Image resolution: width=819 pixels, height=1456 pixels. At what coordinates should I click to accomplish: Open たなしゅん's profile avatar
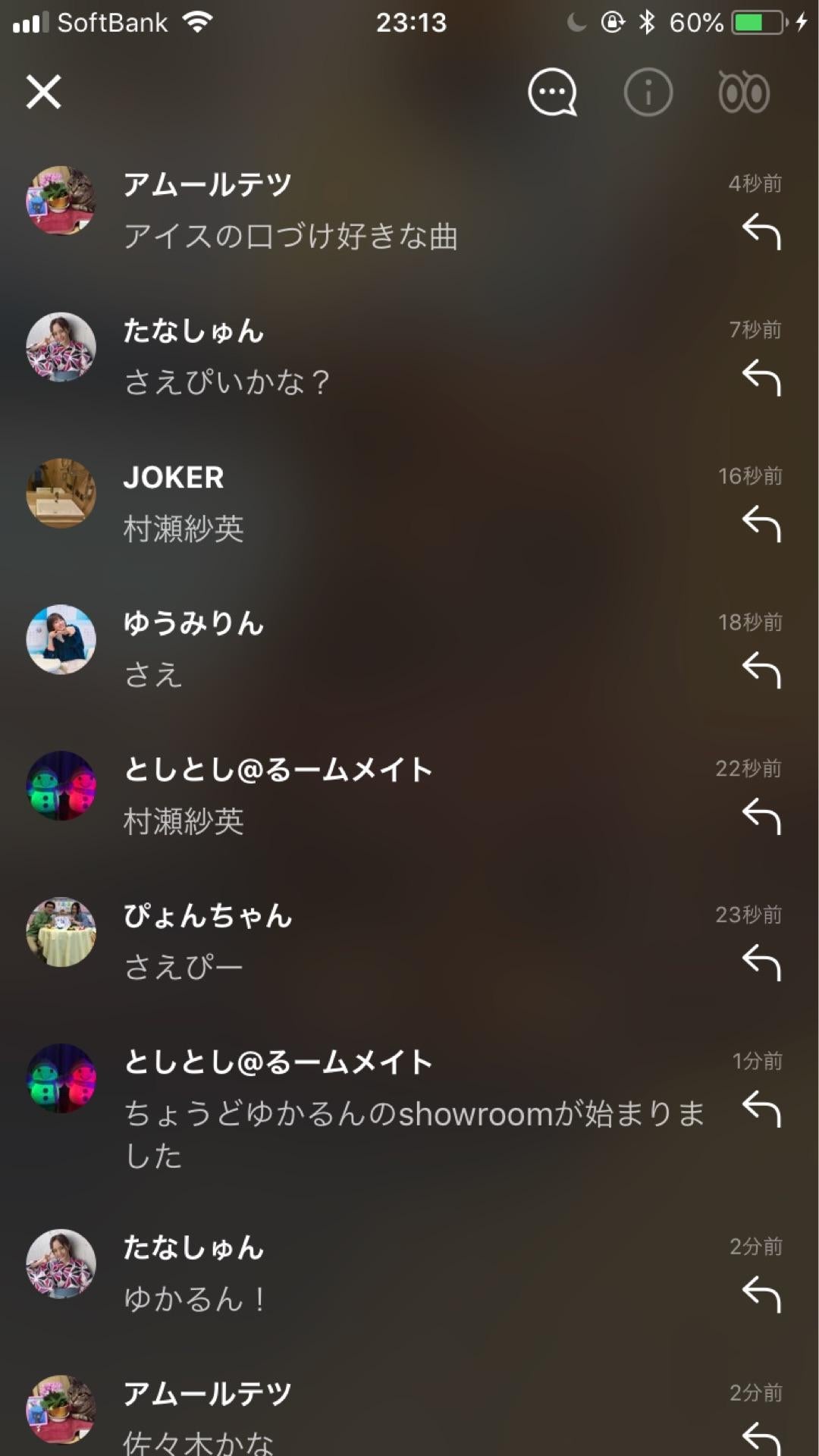tap(61, 345)
